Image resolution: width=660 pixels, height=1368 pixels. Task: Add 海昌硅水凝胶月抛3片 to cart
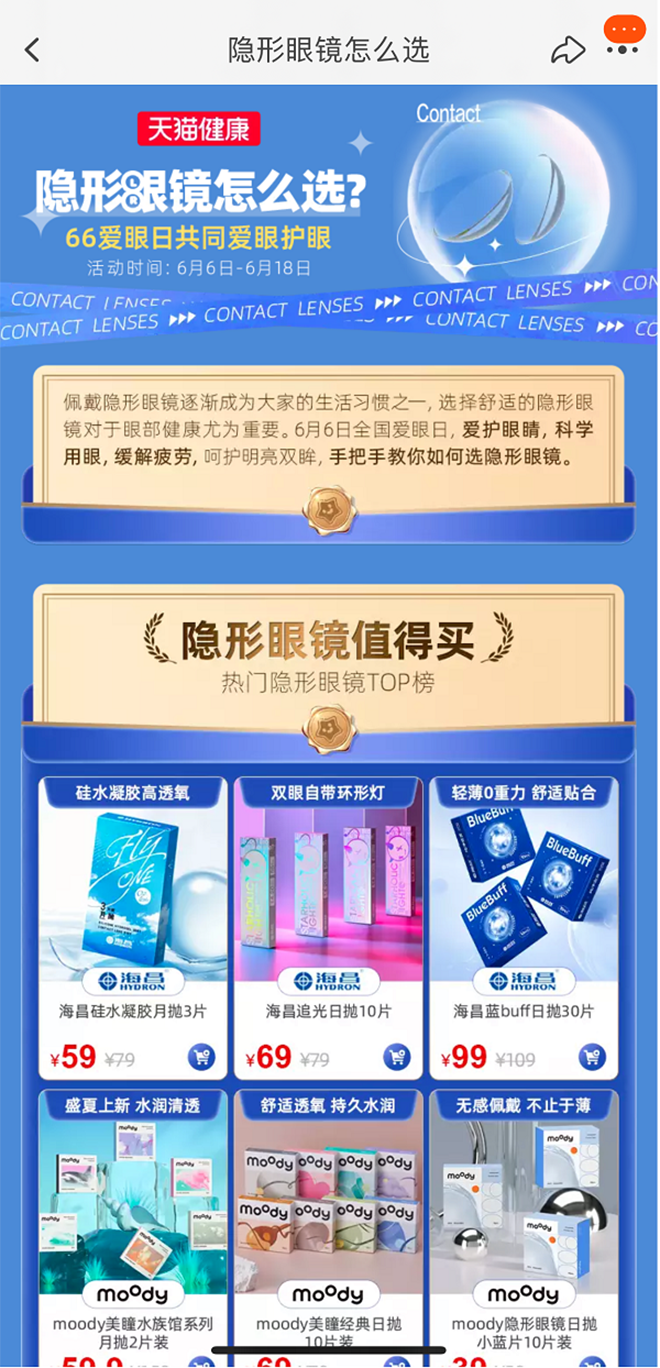click(x=201, y=1056)
